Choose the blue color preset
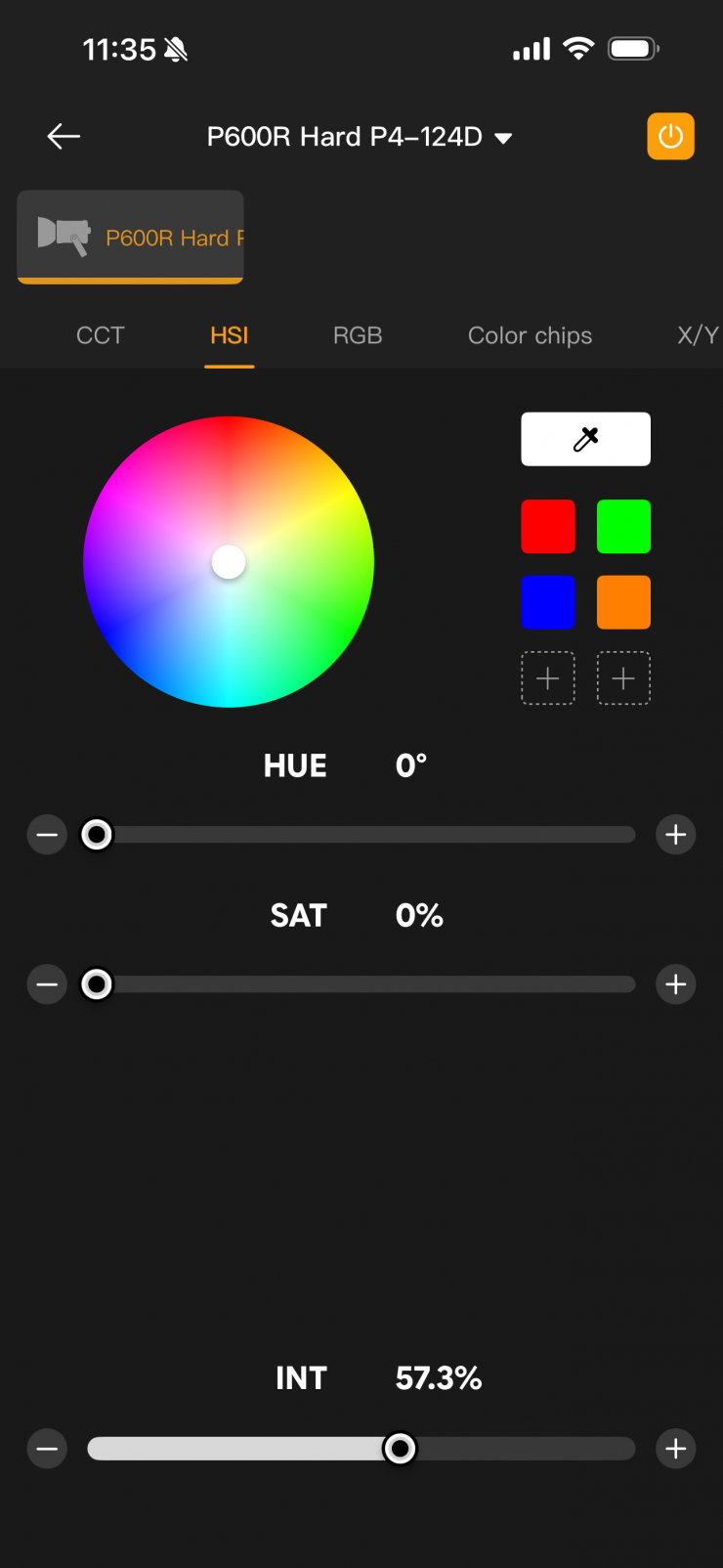Image resolution: width=723 pixels, height=1568 pixels. [x=548, y=602]
